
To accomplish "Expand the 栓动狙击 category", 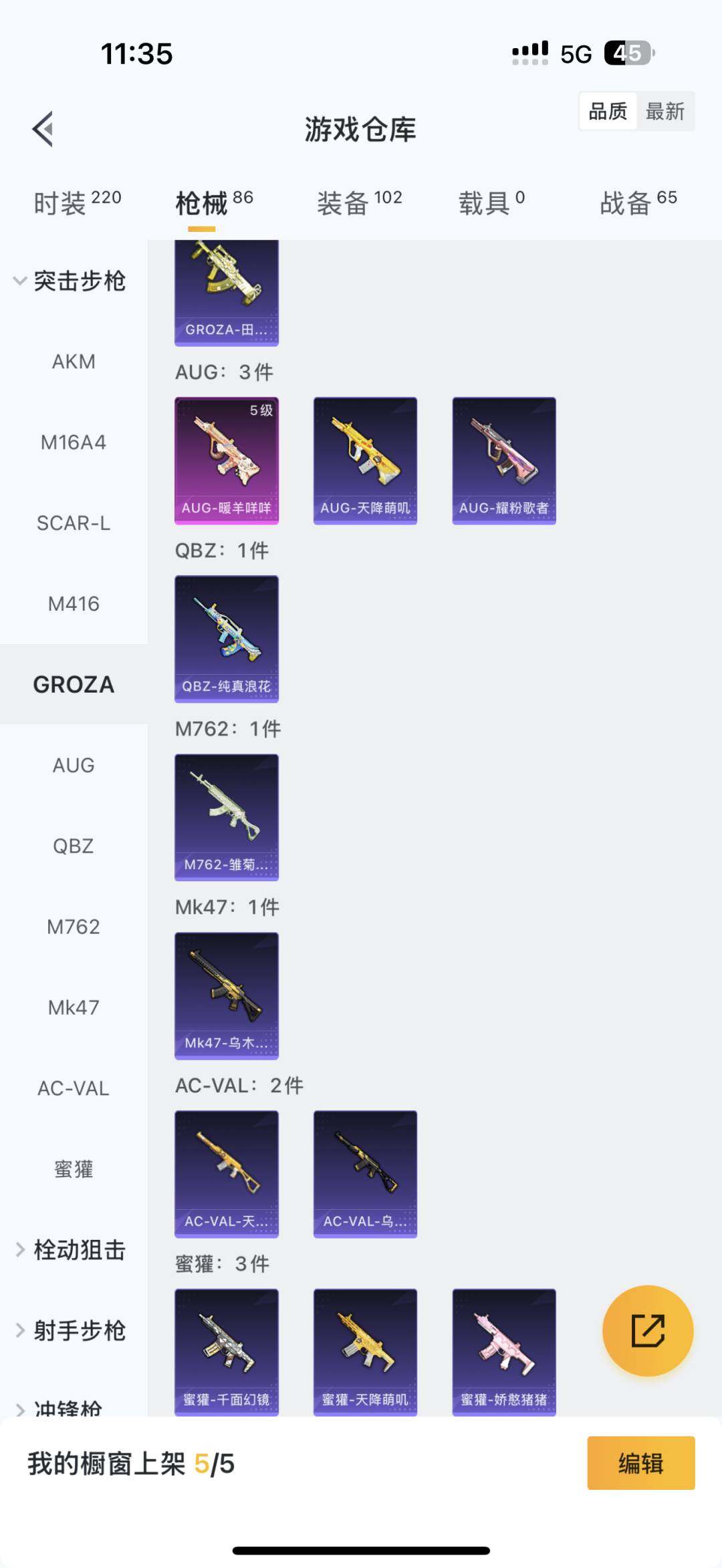I will 70,1249.
